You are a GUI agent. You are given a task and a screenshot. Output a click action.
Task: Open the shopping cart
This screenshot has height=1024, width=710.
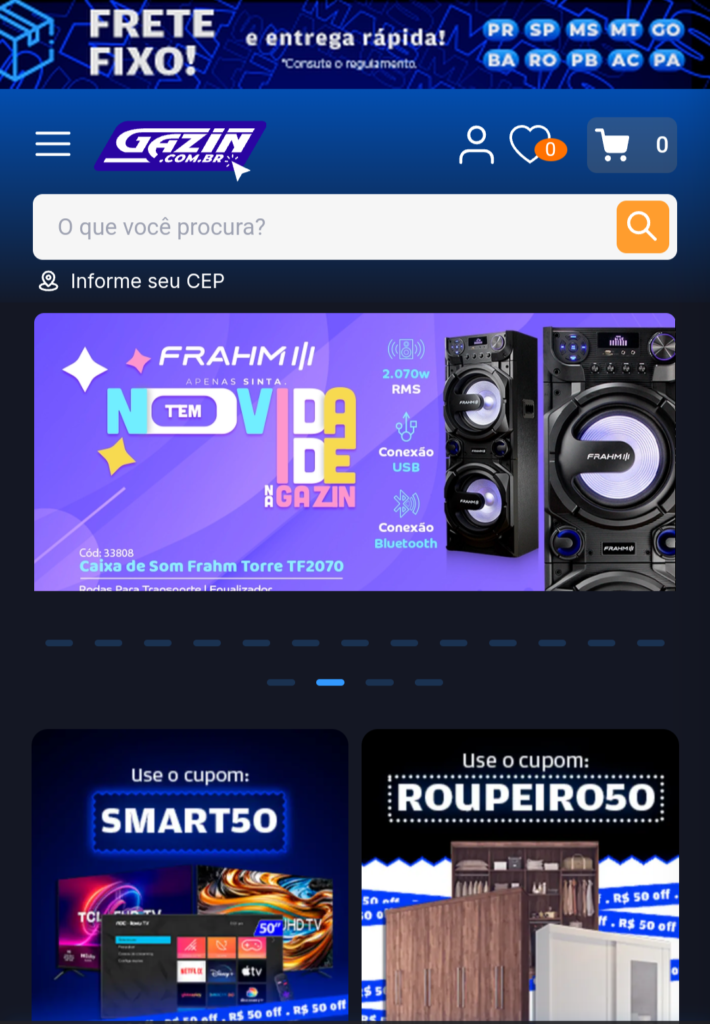click(x=631, y=145)
